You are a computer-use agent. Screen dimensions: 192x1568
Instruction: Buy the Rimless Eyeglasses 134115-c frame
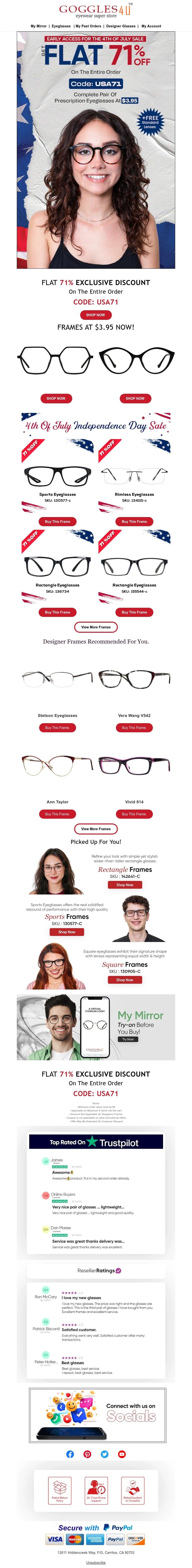[x=134, y=521]
